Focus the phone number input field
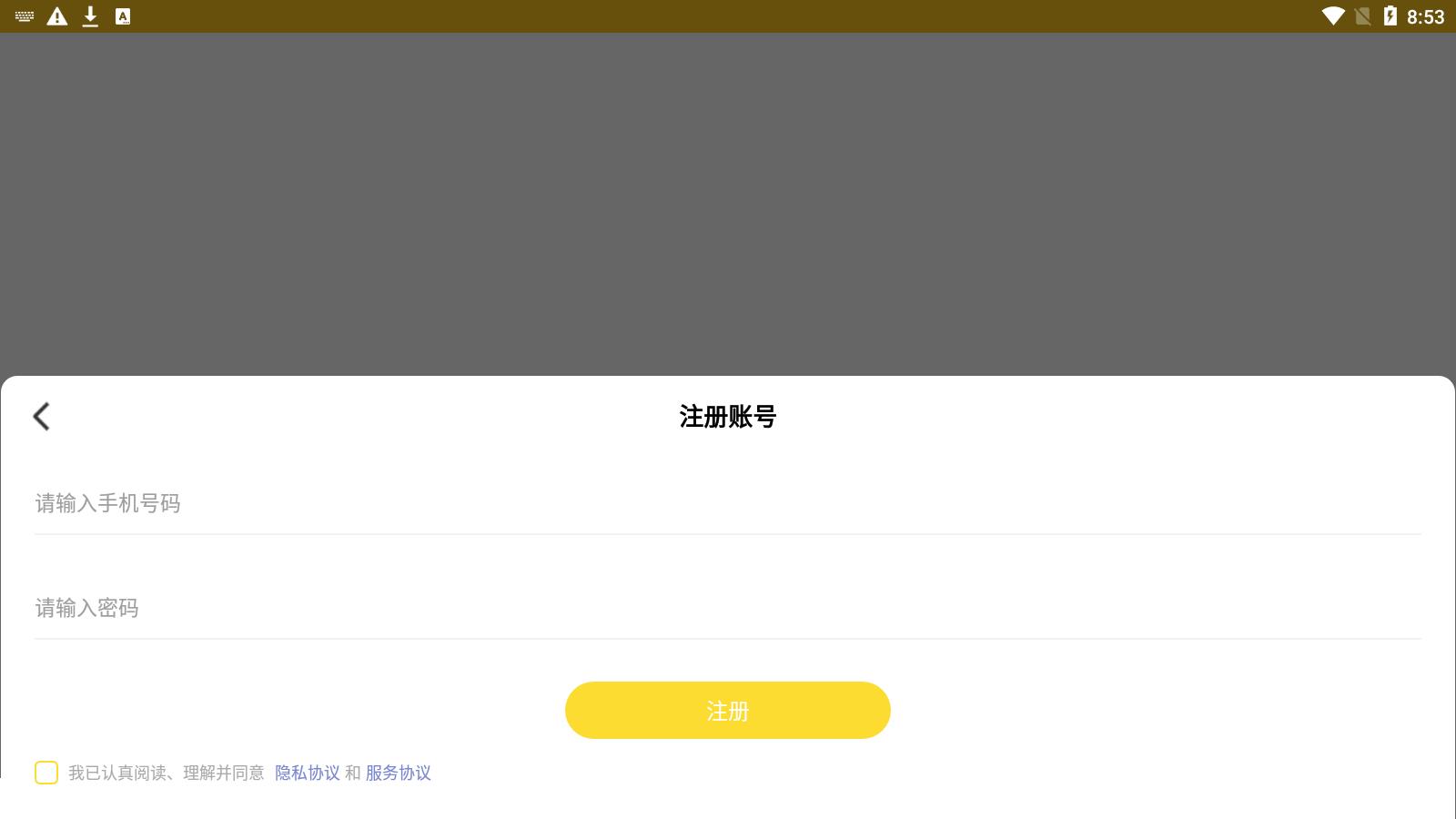The width and height of the screenshot is (1456, 819). pos(728,503)
